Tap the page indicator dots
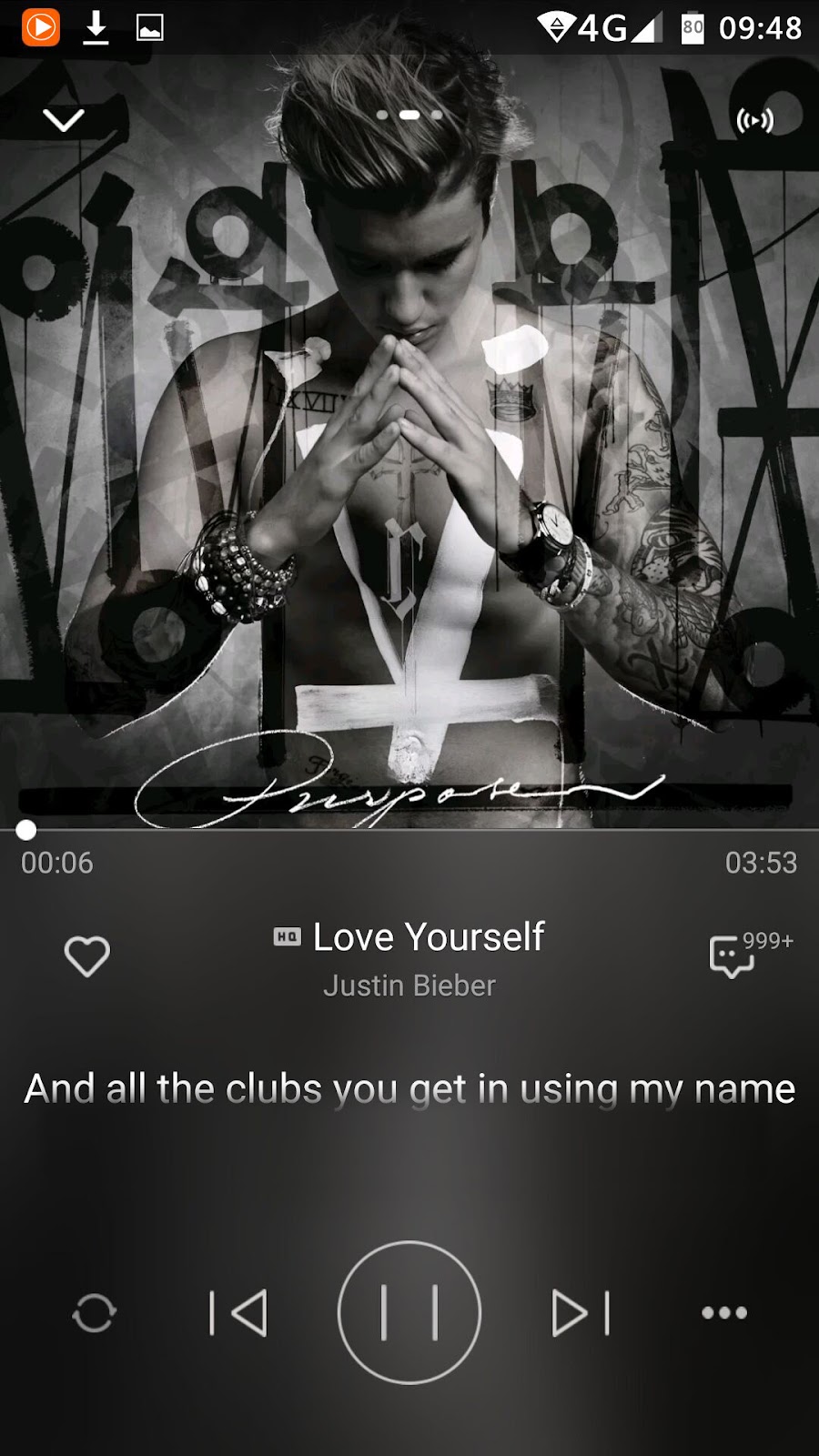The image size is (819, 1456). click(x=409, y=116)
